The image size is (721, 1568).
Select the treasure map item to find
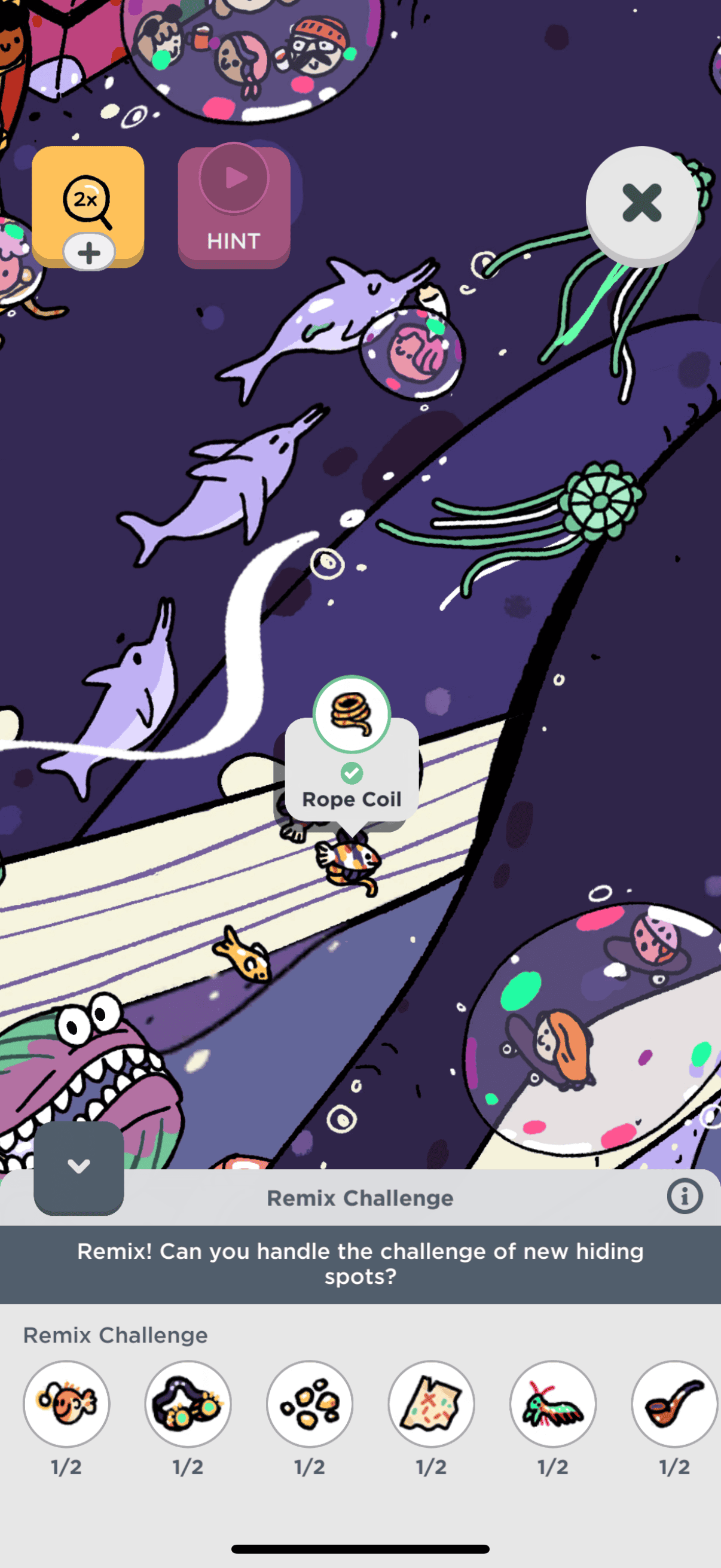pyautogui.click(x=432, y=1404)
